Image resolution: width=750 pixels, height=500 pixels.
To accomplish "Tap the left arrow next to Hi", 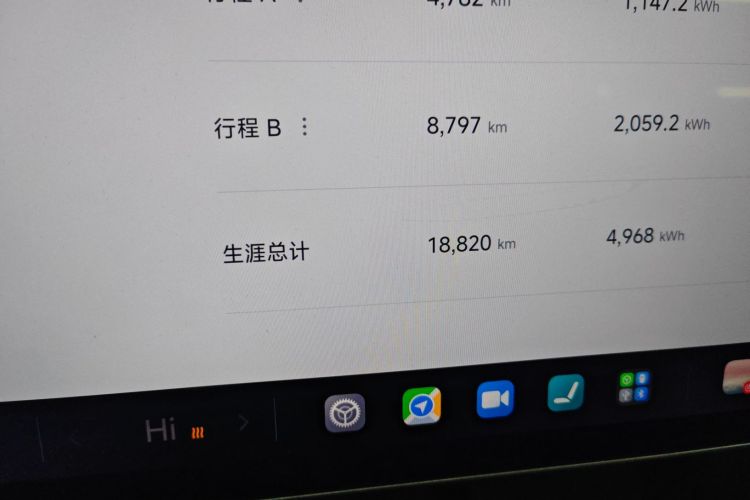I will [x=75, y=437].
